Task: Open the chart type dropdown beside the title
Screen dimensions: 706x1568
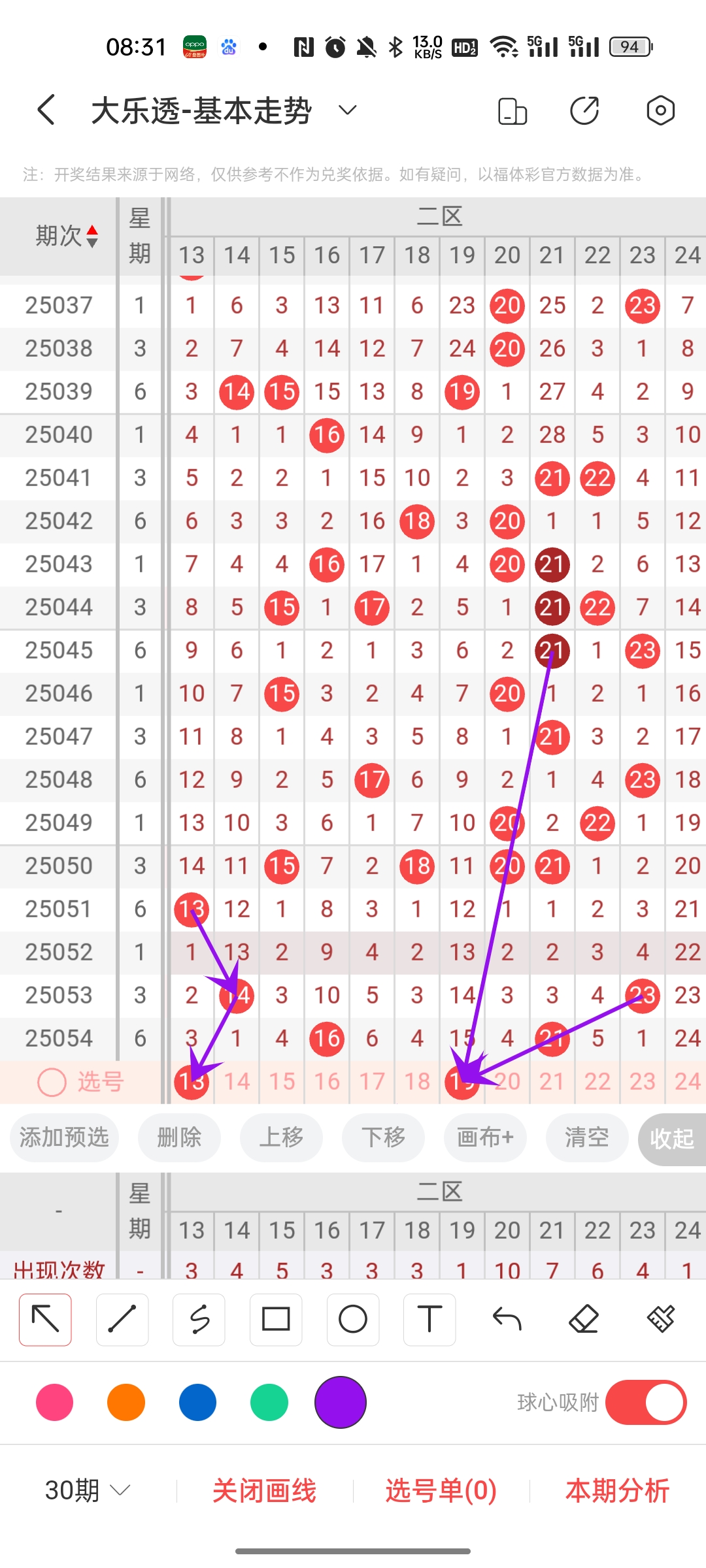Action: tap(346, 110)
